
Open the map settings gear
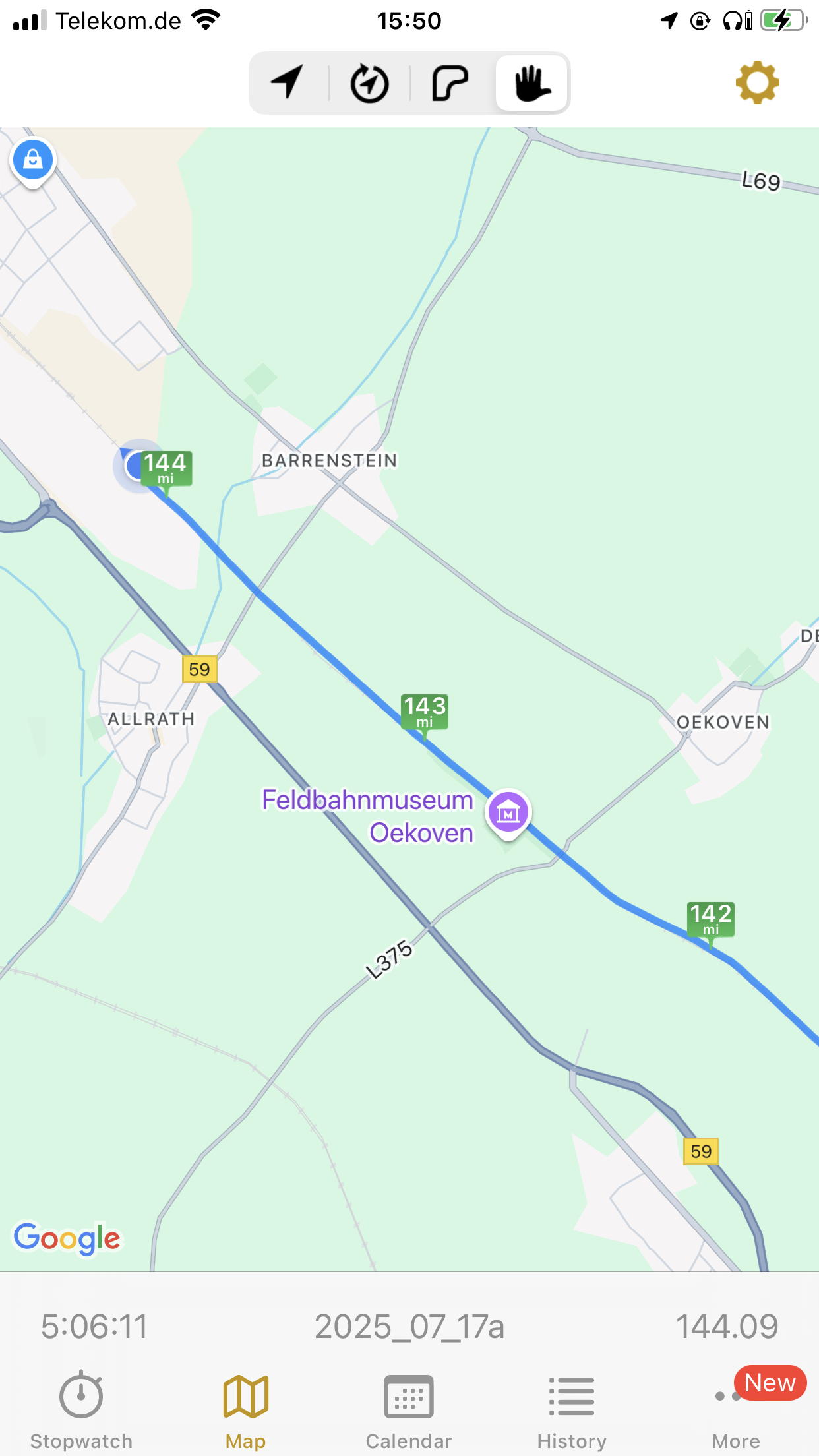pos(757,82)
